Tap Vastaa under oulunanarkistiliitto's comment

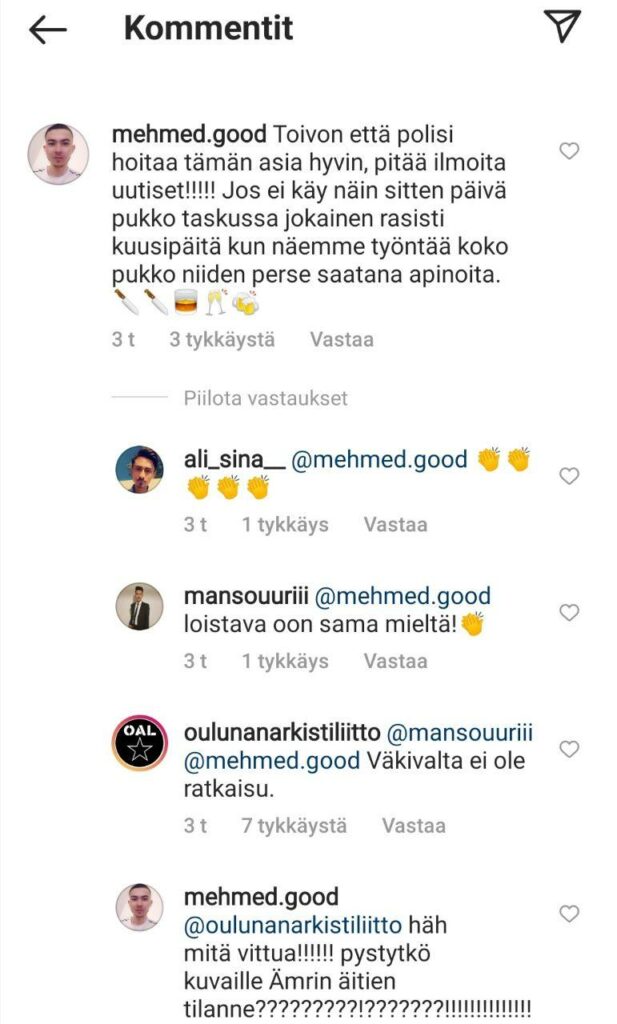tap(413, 826)
